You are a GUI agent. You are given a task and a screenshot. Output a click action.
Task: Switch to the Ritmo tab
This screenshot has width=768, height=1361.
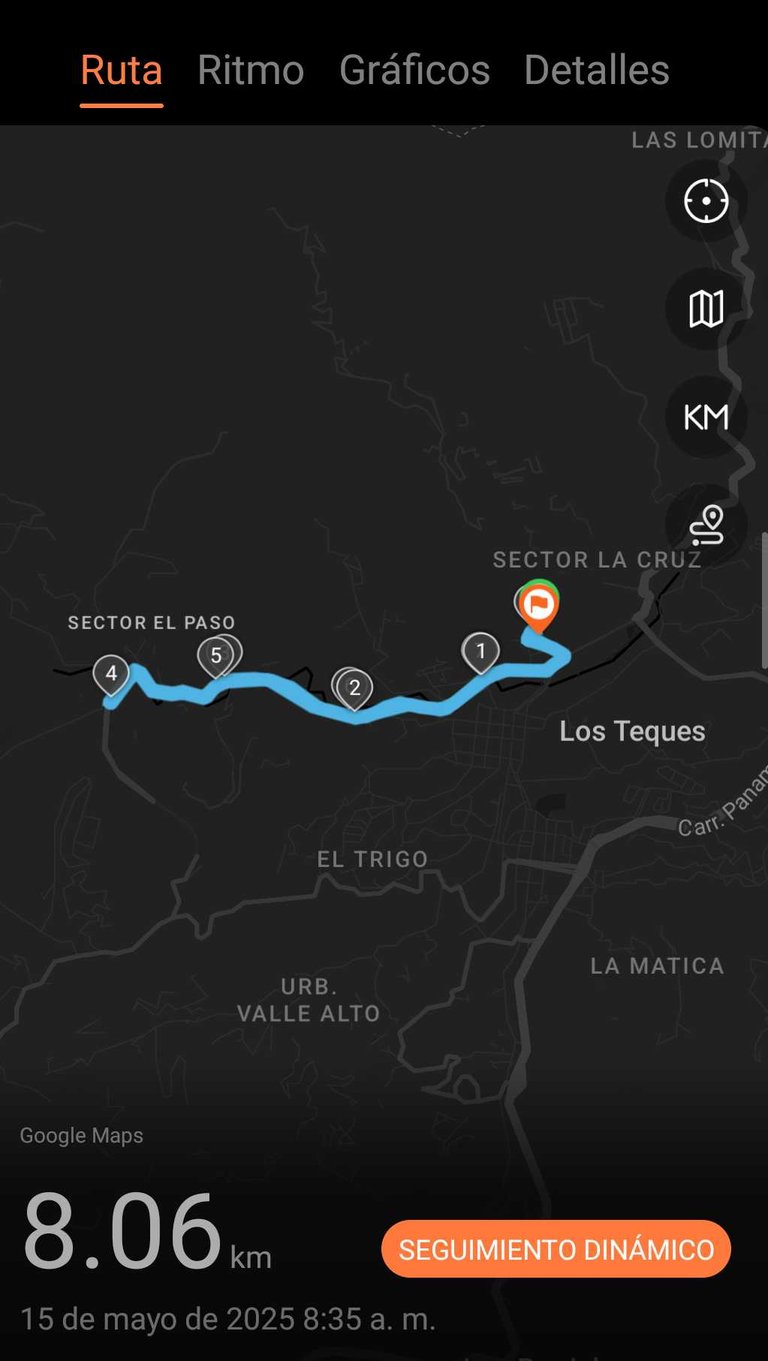(250, 70)
